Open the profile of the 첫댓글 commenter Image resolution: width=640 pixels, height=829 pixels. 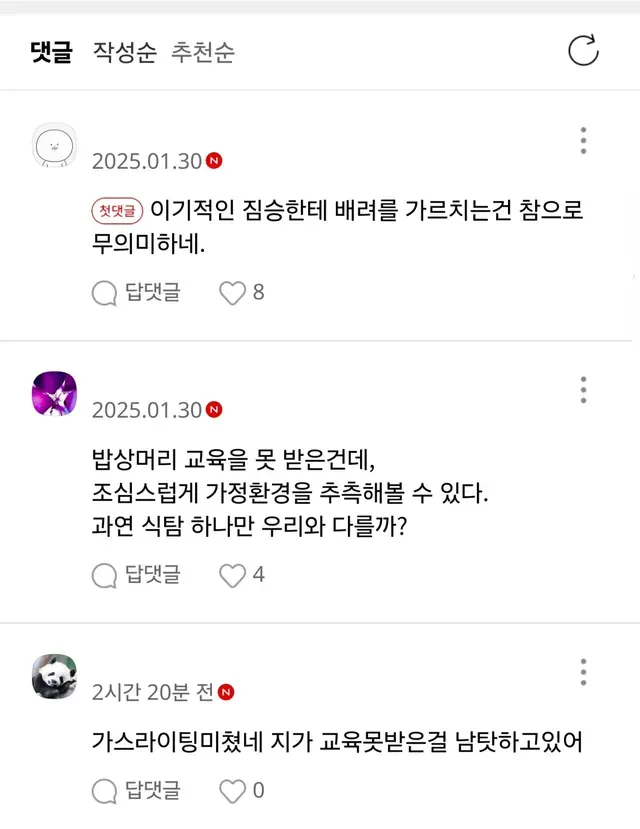click(55, 148)
